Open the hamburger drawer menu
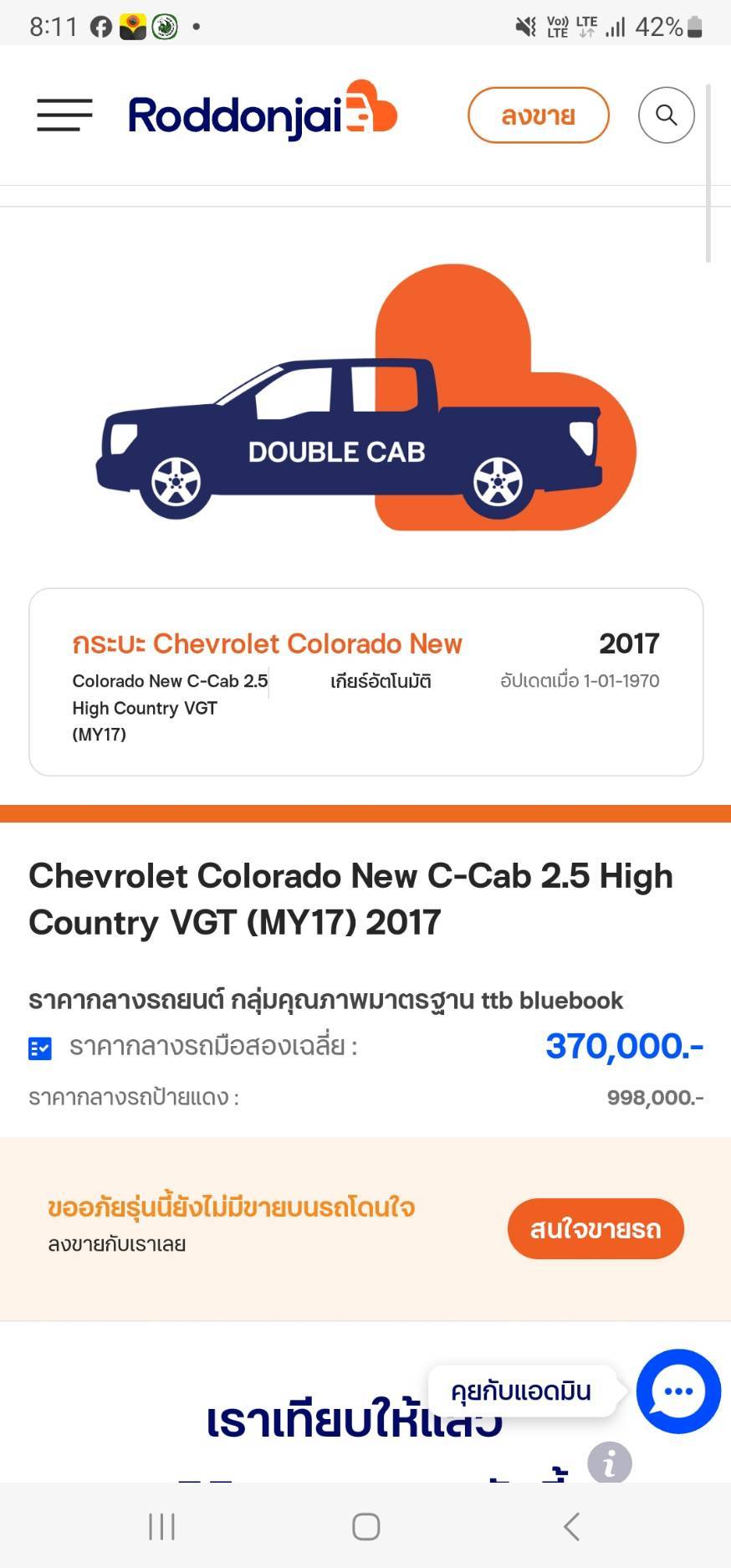This screenshot has height=1568, width=731. pos(64,115)
